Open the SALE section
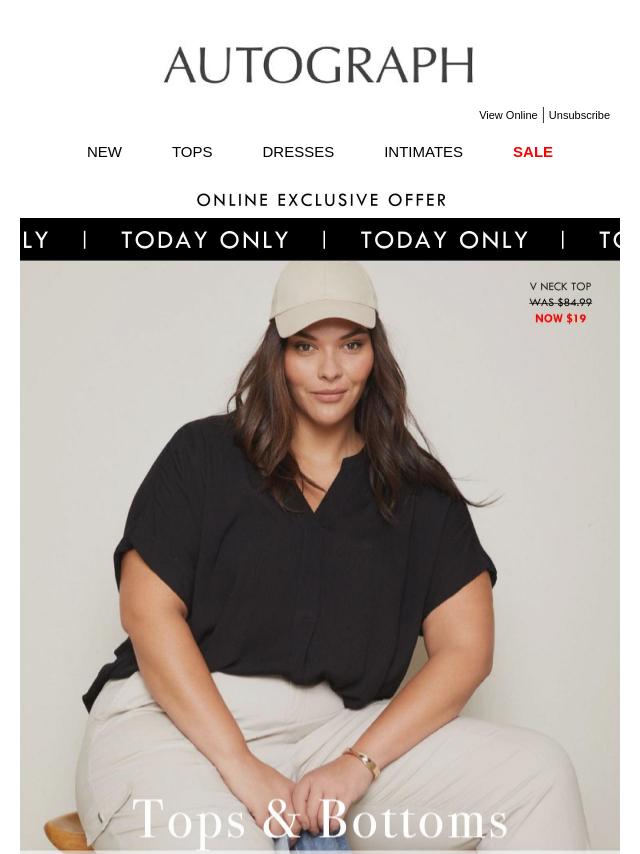The width and height of the screenshot is (640, 854). click(x=532, y=152)
